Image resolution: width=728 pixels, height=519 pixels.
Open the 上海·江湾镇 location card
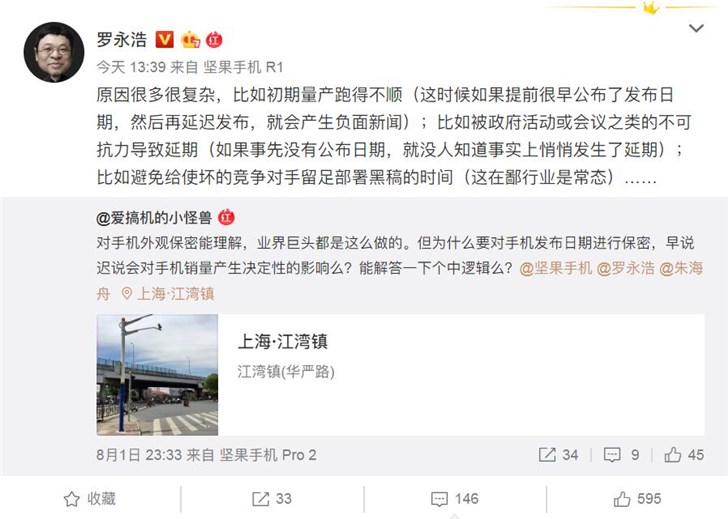400,375
